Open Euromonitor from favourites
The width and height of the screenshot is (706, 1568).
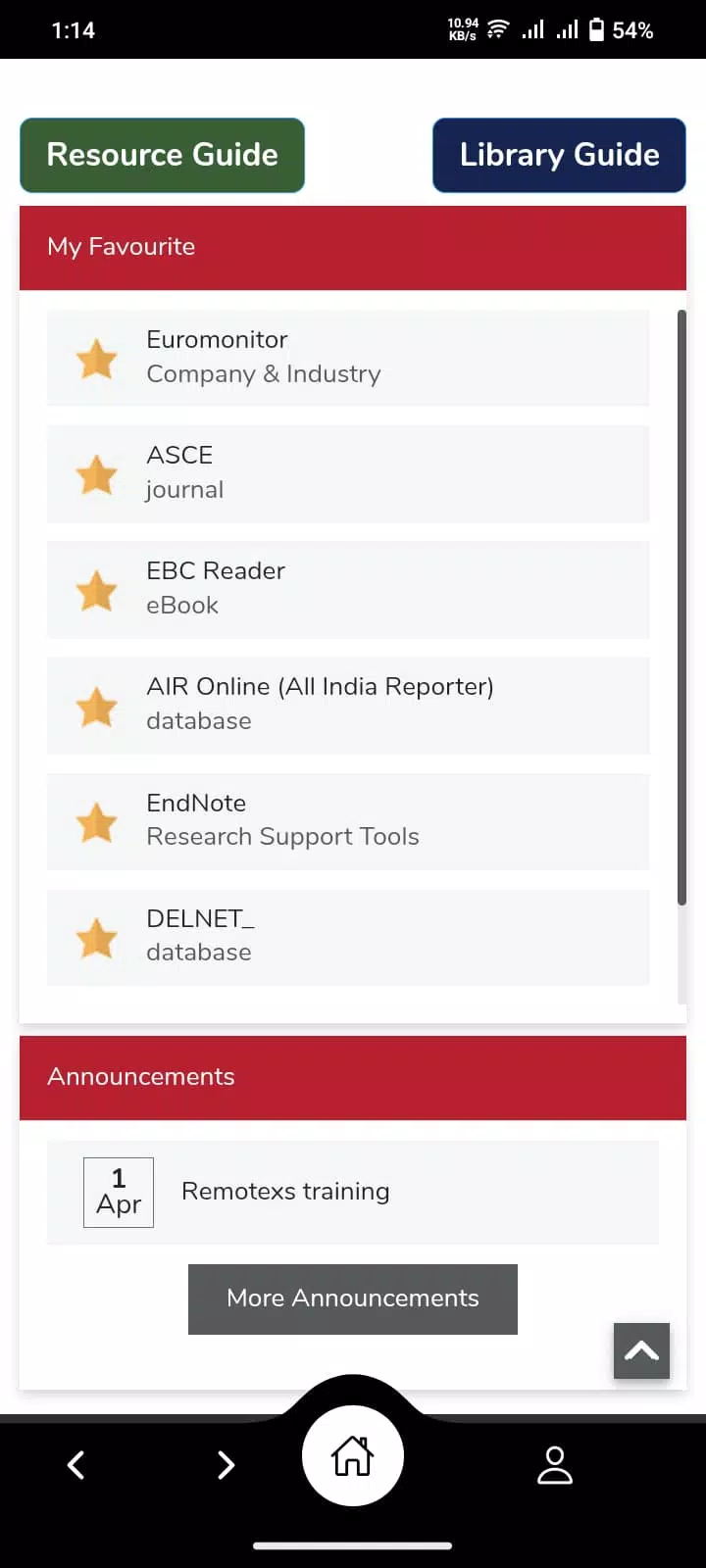pyautogui.click(x=348, y=358)
